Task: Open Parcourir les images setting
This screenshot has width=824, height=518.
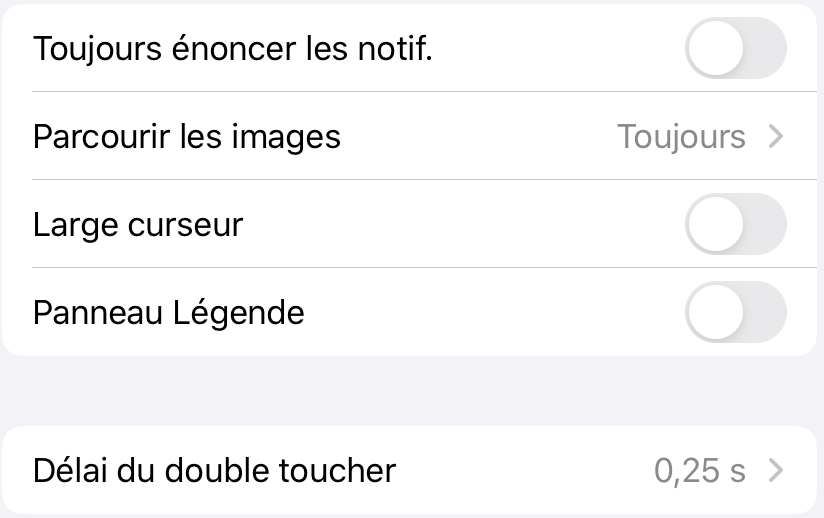Action: (x=410, y=136)
